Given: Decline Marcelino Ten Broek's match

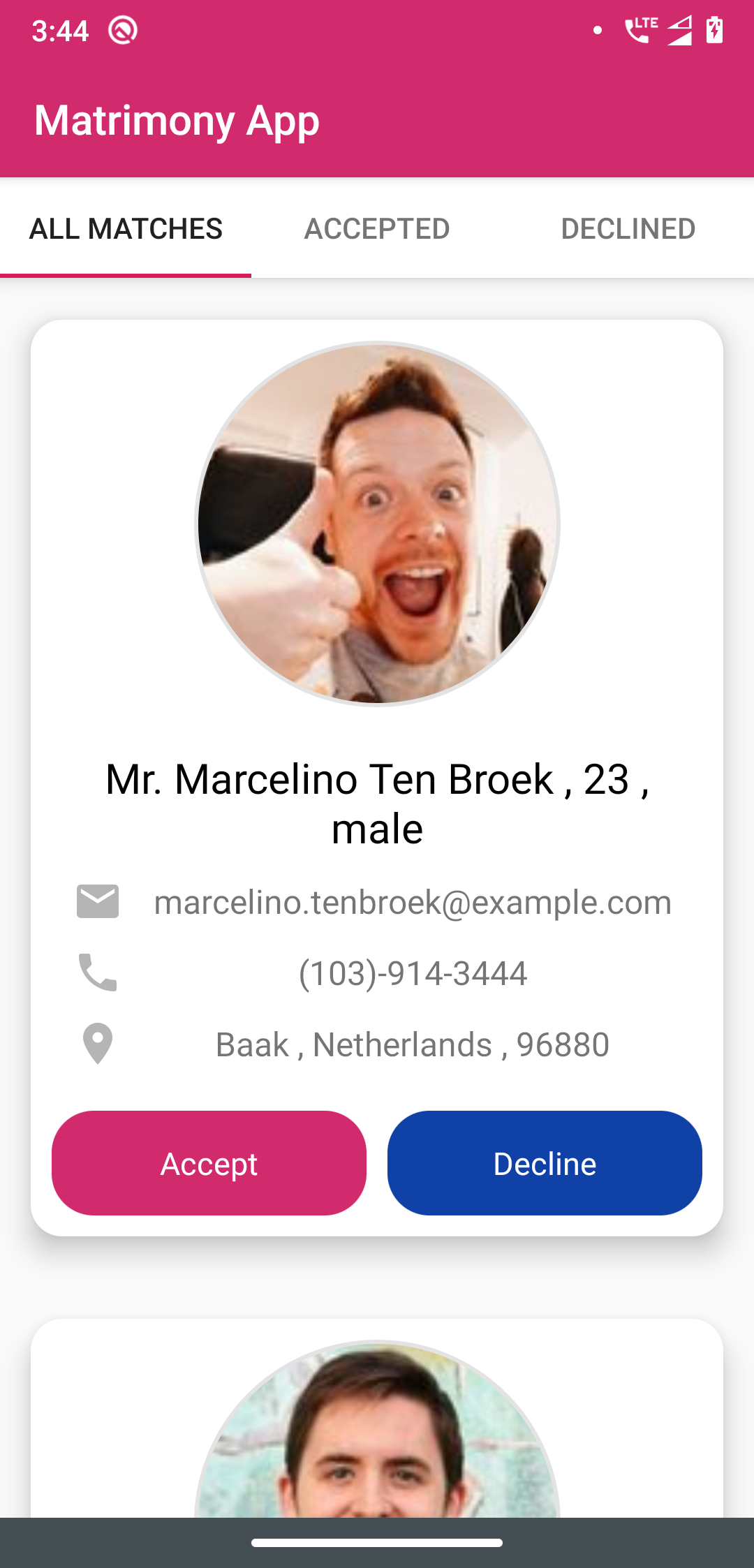Looking at the screenshot, I should 545,1163.
